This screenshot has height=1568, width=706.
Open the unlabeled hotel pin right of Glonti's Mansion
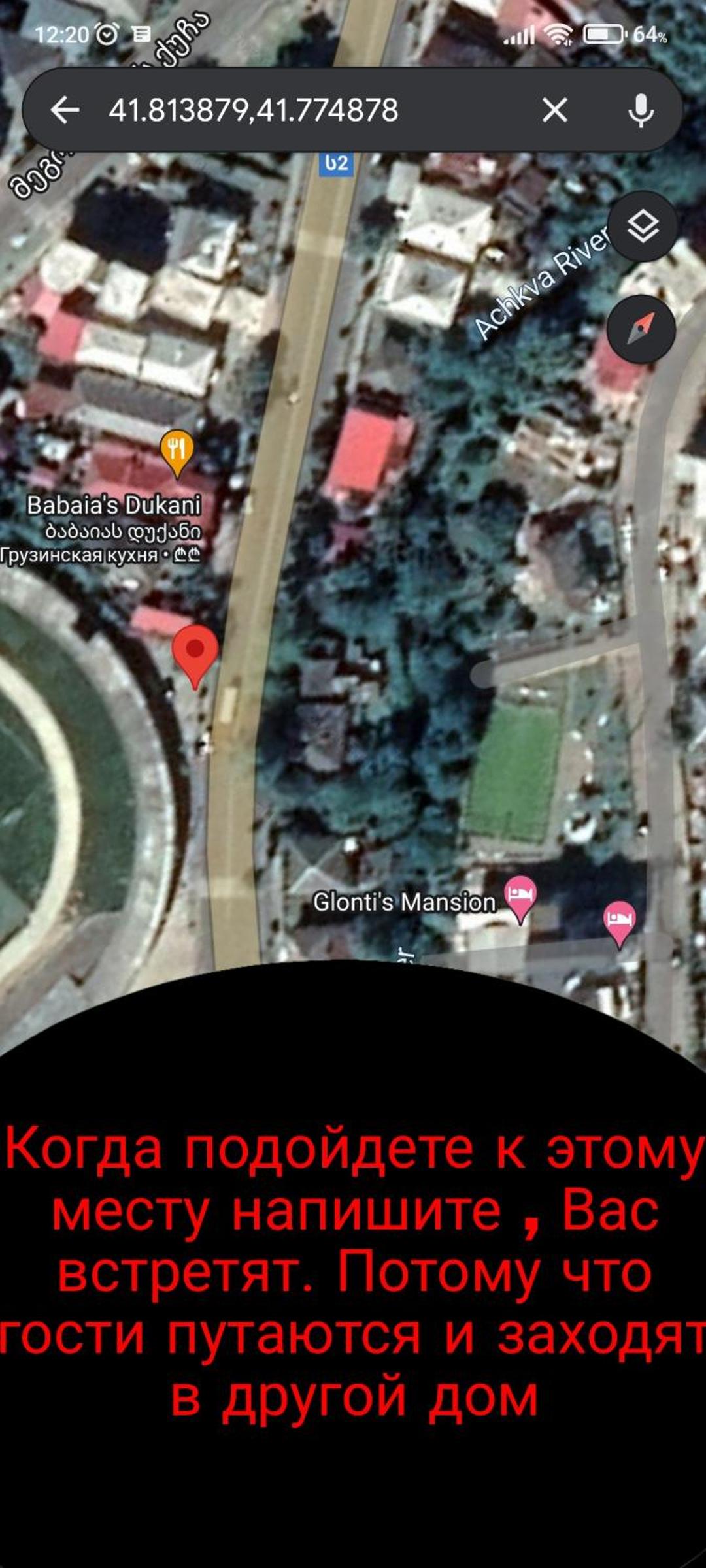point(619,923)
